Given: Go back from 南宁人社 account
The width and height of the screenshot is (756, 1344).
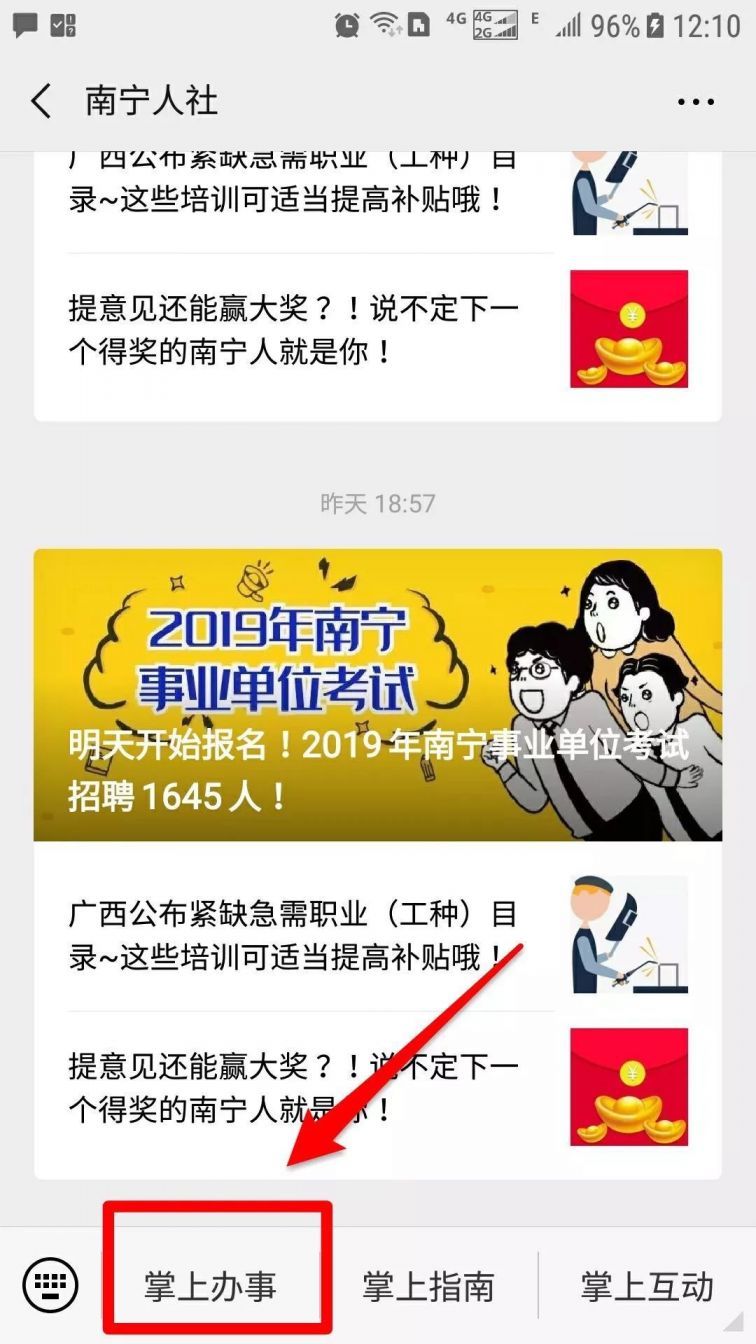Looking at the screenshot, I should click(x=41, y=102).
